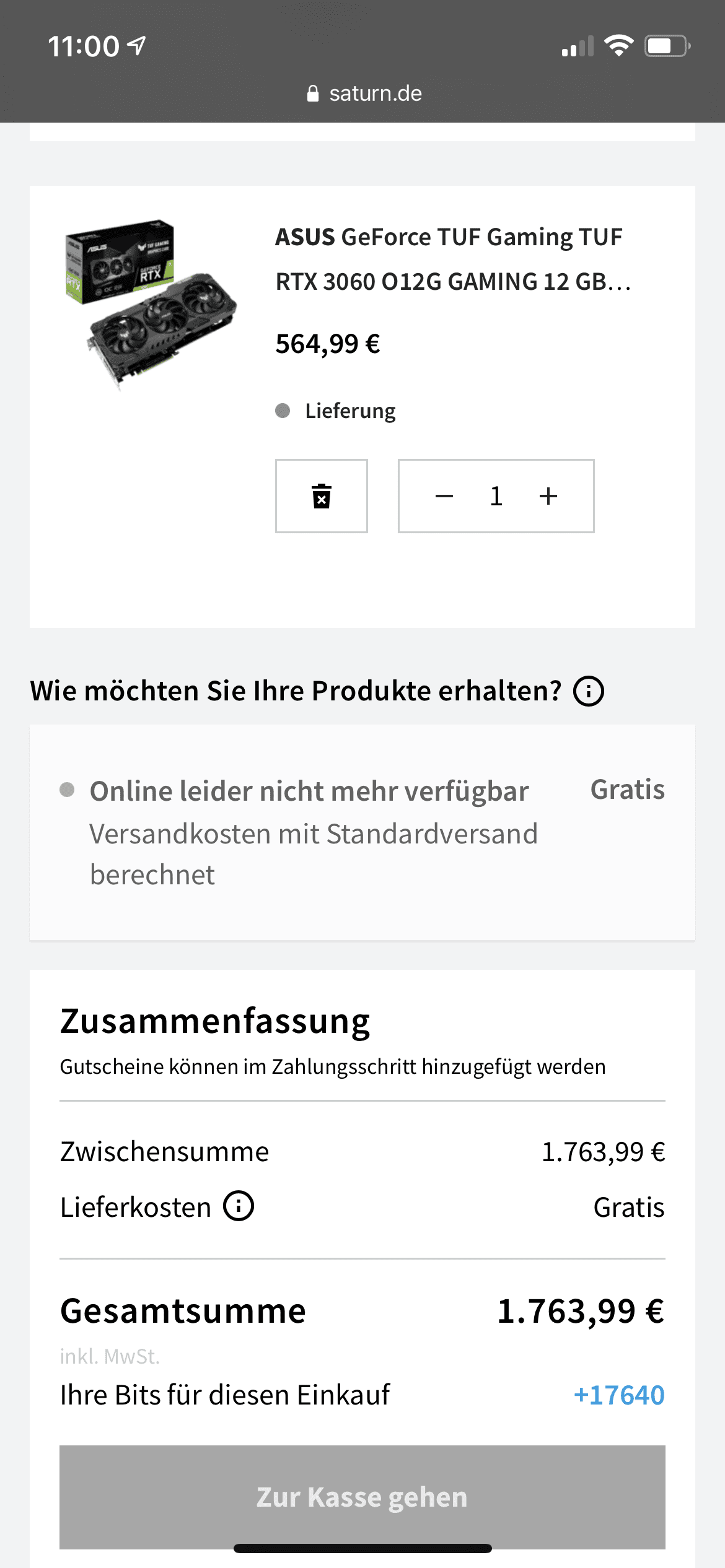Image resolution: width=725 pixels, height=1568 pixels.
Task: Tap the Zur Kasse gehen button
Action: coord(362,1497)
